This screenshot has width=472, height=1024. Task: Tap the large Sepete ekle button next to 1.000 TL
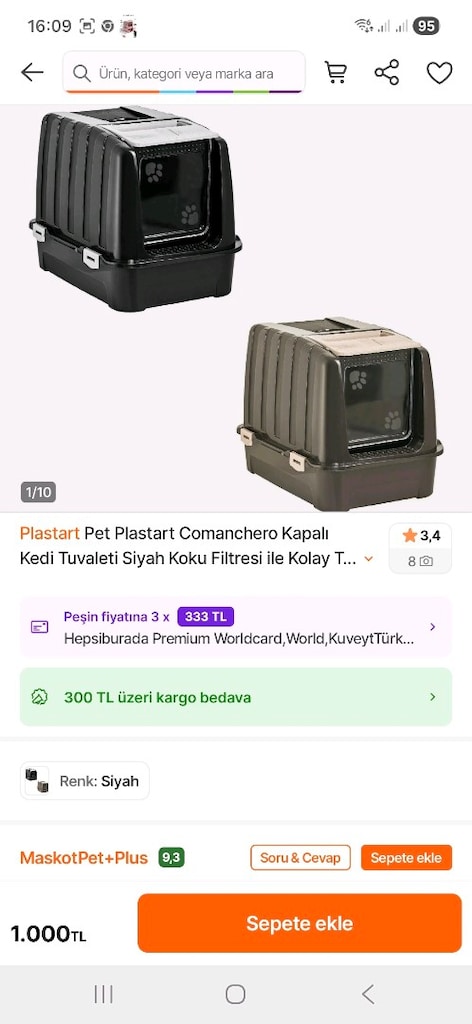pyautogui.click(x=300, y=923)
